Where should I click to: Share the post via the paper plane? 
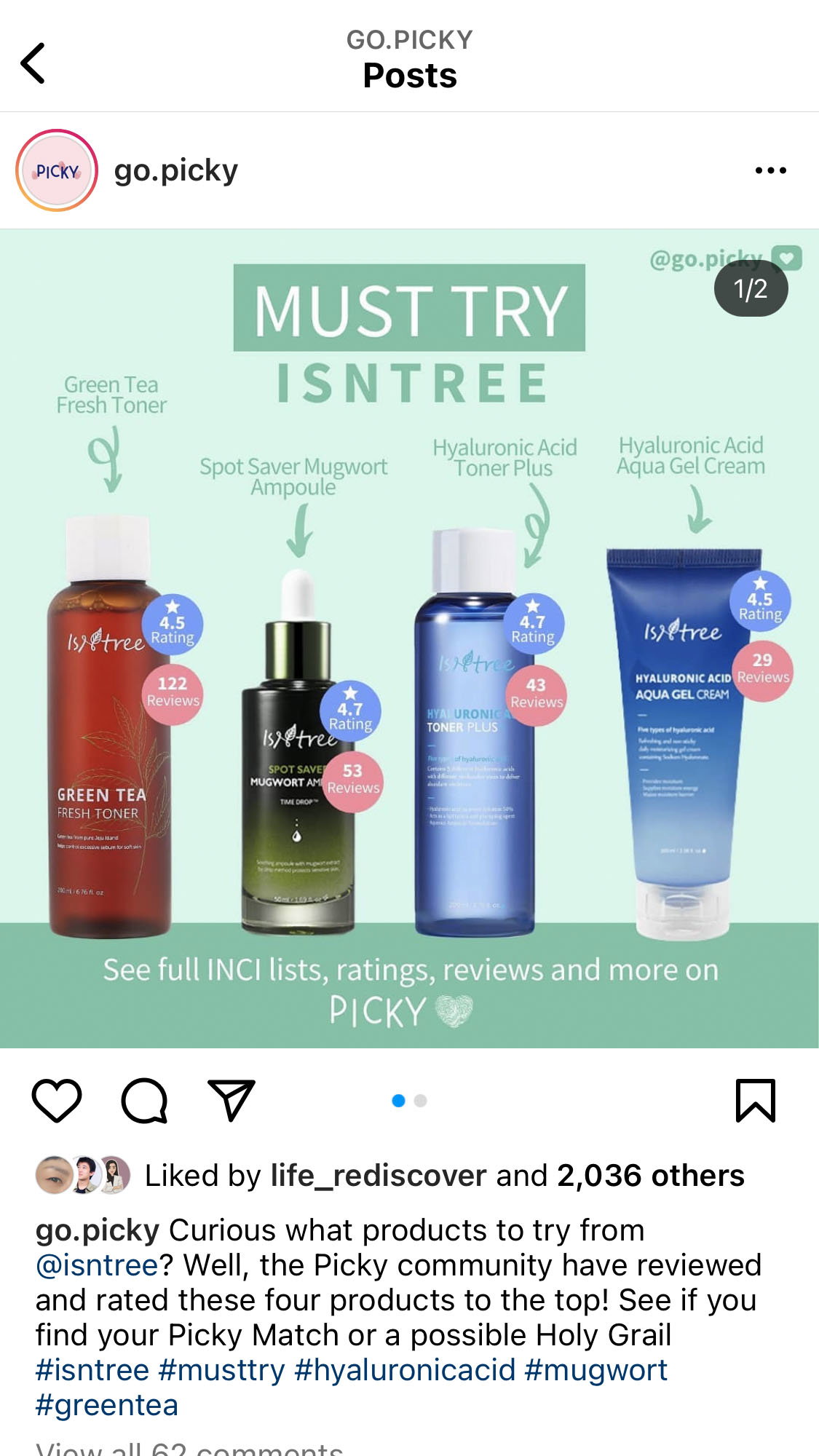pyautogui.click(x=232, y=1100)
